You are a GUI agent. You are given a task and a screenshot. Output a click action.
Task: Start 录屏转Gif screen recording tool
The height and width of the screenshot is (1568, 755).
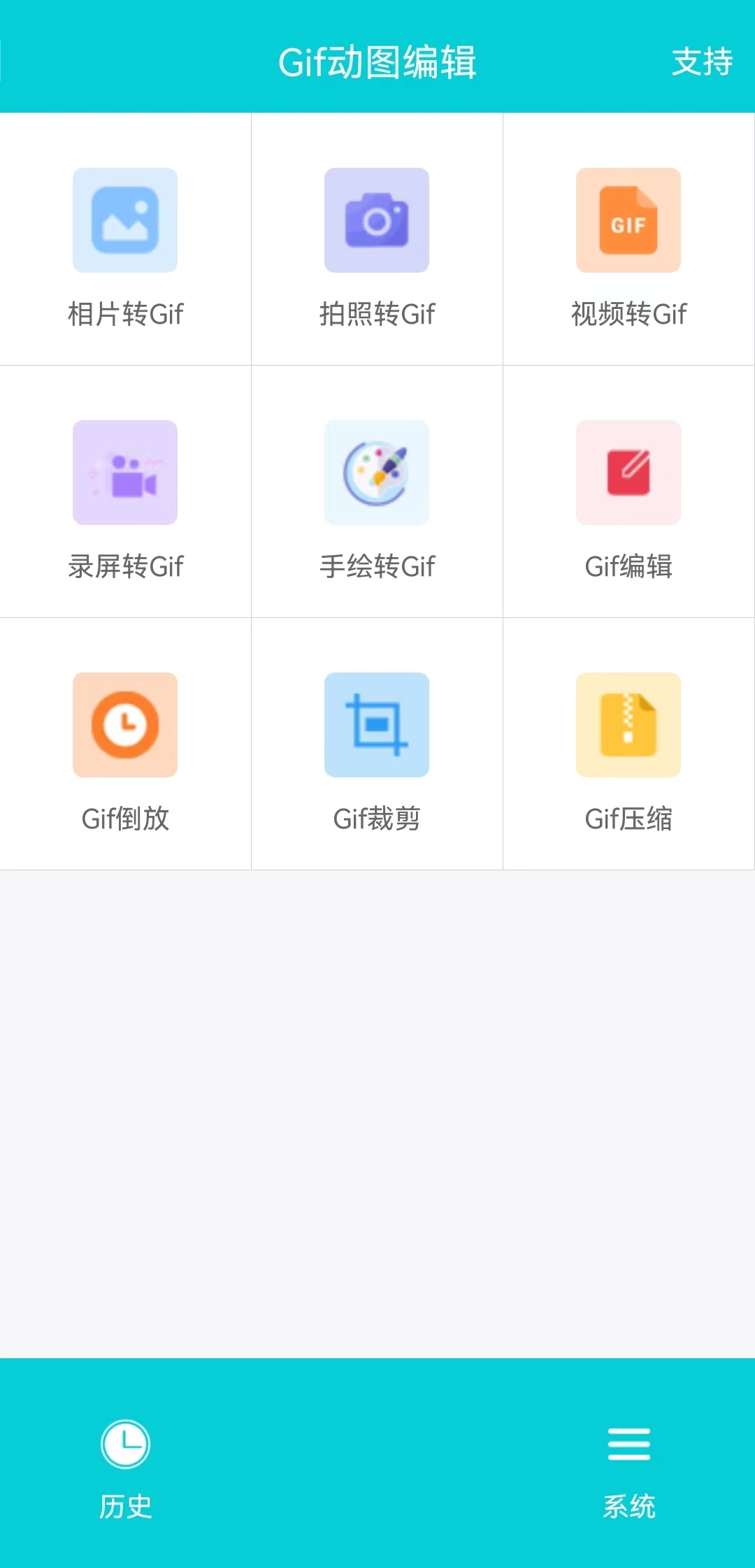(125, 492)
